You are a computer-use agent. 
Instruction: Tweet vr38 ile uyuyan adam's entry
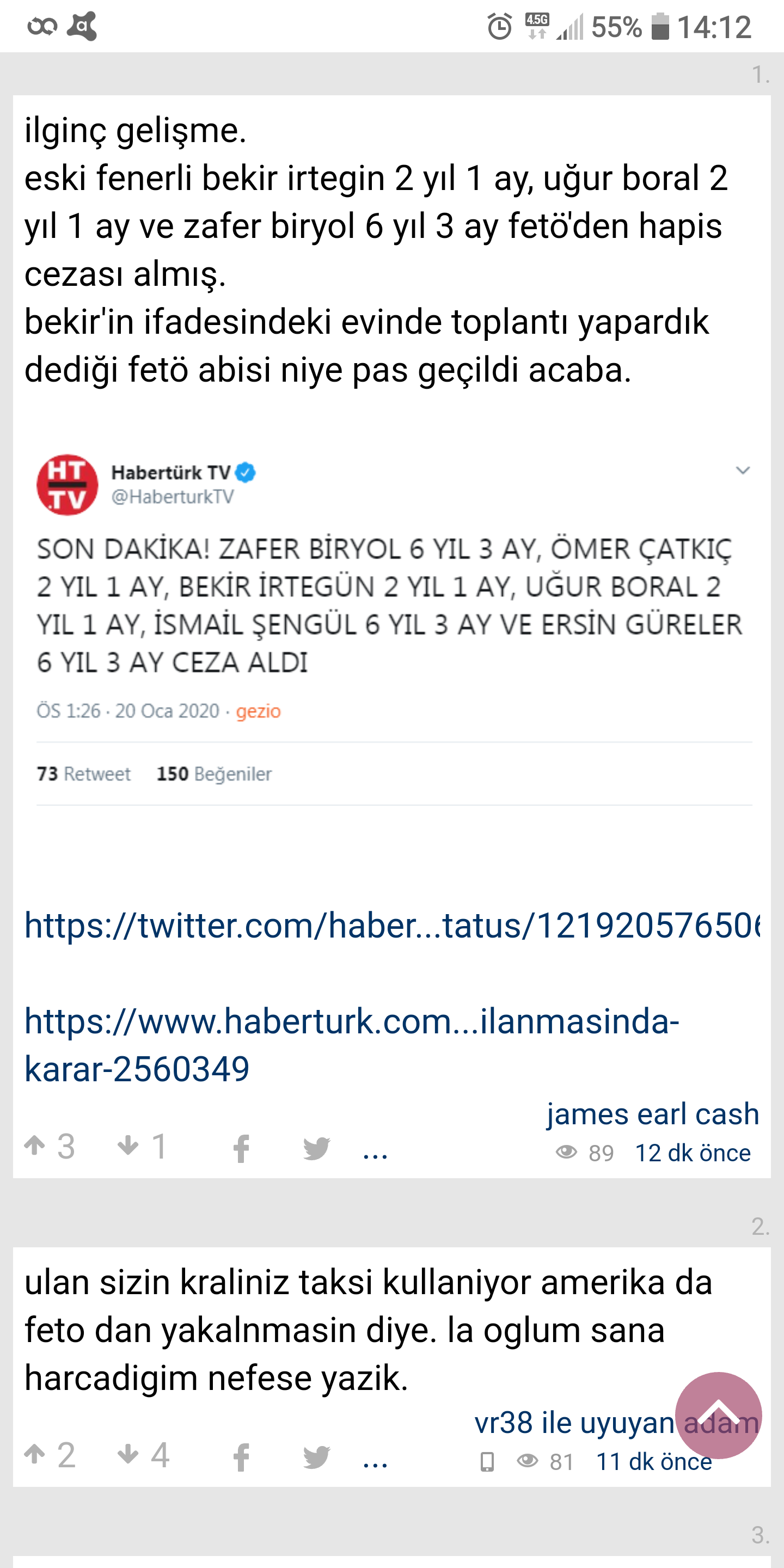coord(316,1457)
